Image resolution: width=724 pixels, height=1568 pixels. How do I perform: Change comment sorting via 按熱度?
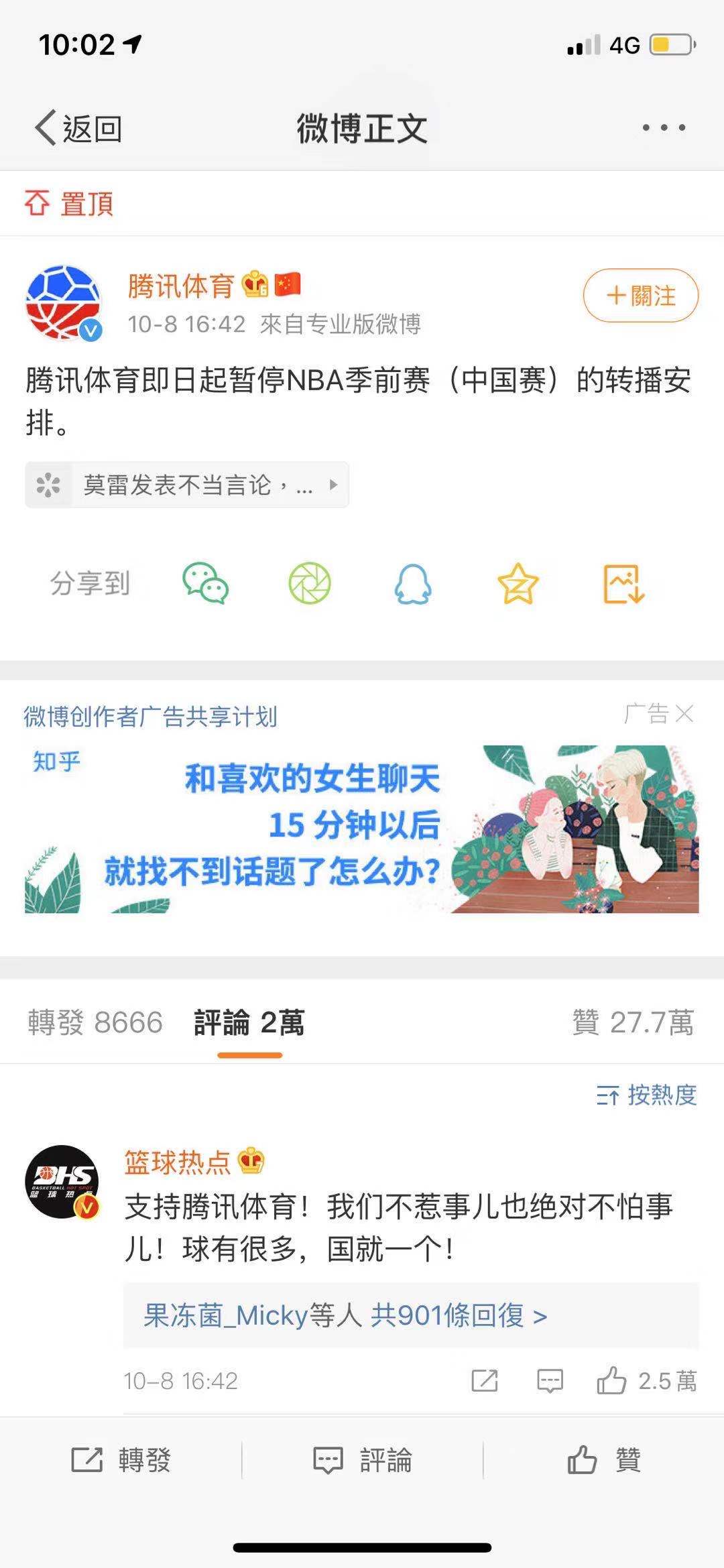click(646, 1095)
